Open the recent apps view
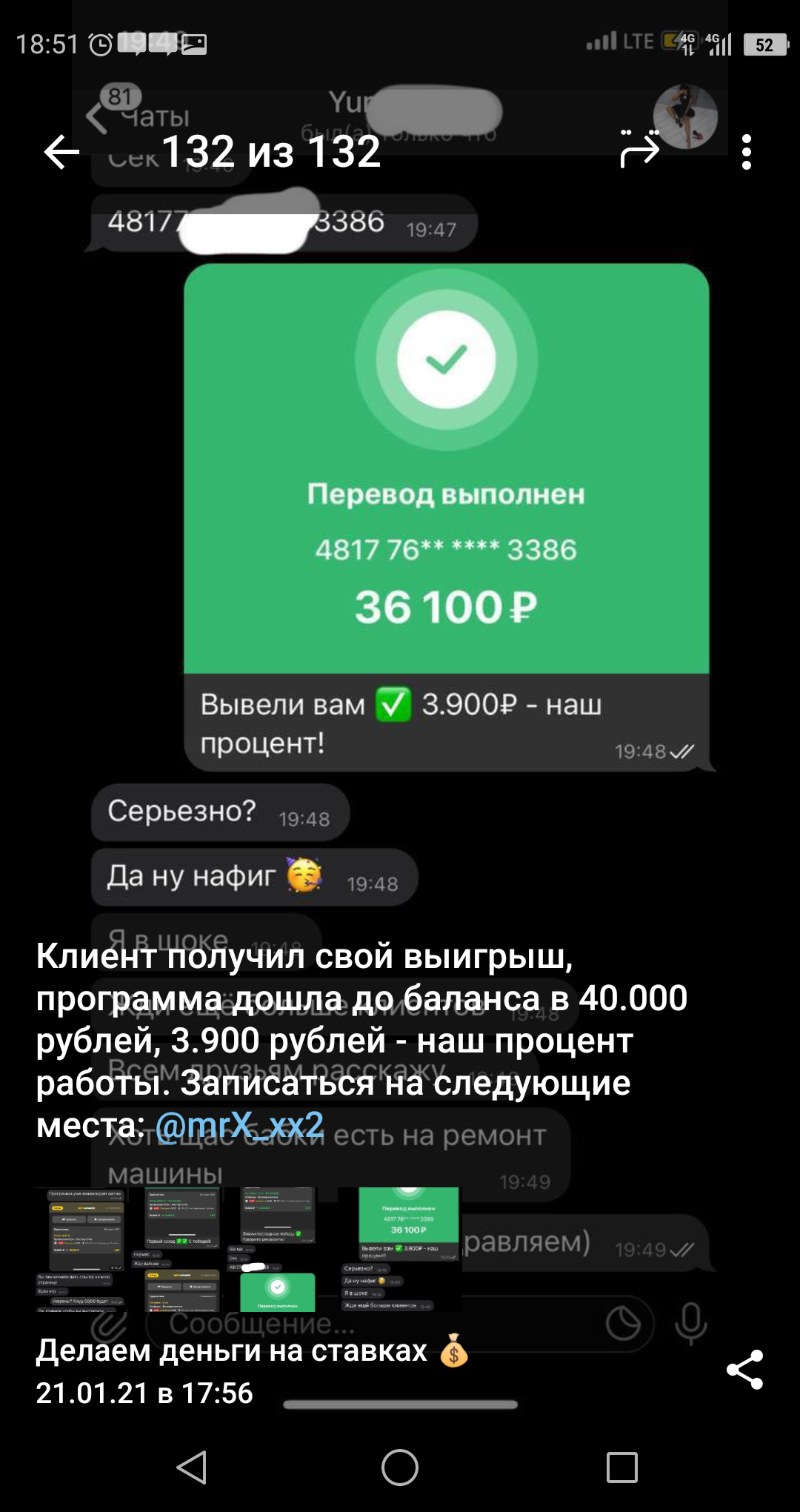The width and height of the screenshot is (800, 1512). [x=622, y=1468]
